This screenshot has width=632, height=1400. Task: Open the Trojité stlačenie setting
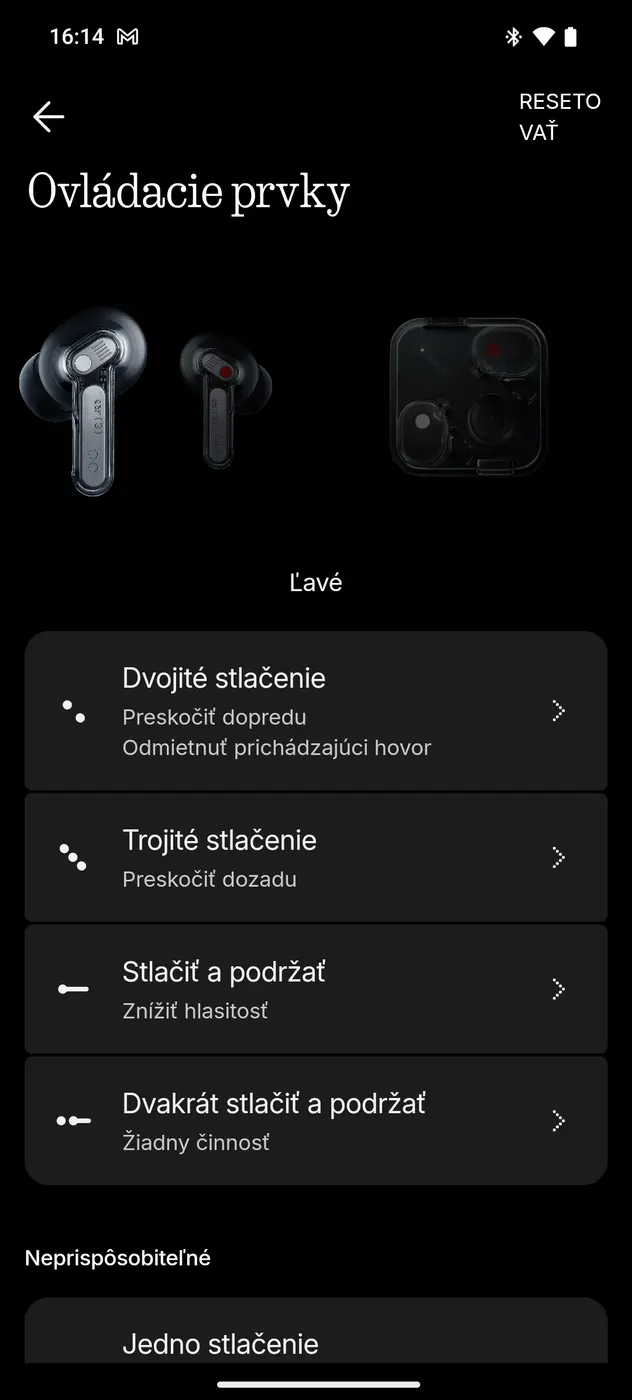316,857
